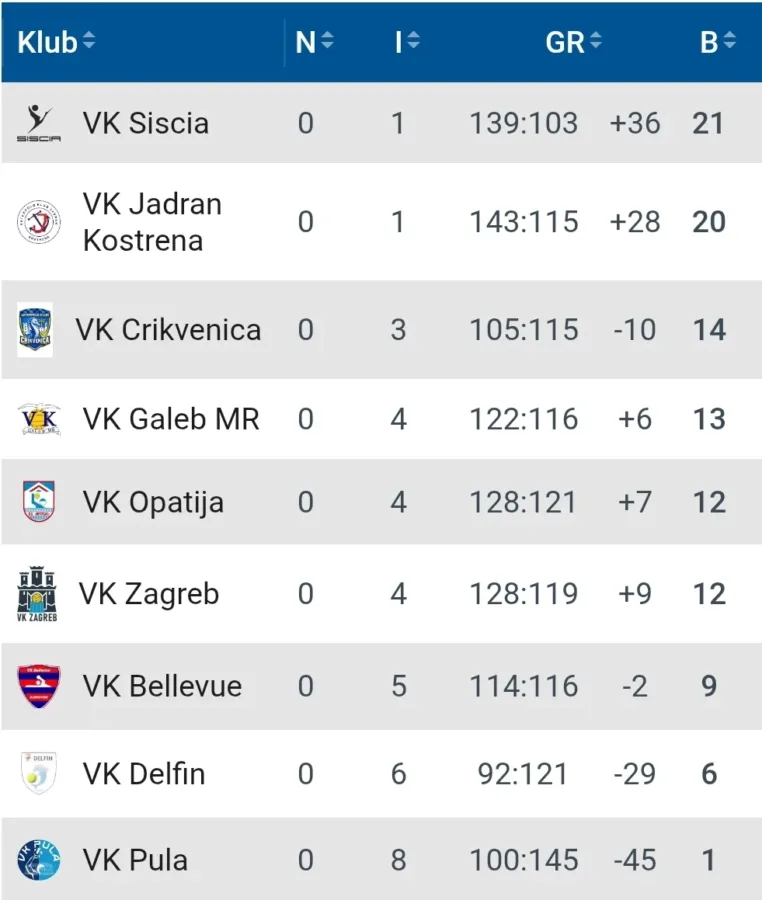Open the GR column sort control
The width and height of the screenshot is (762, 900).
coord(598,42)
